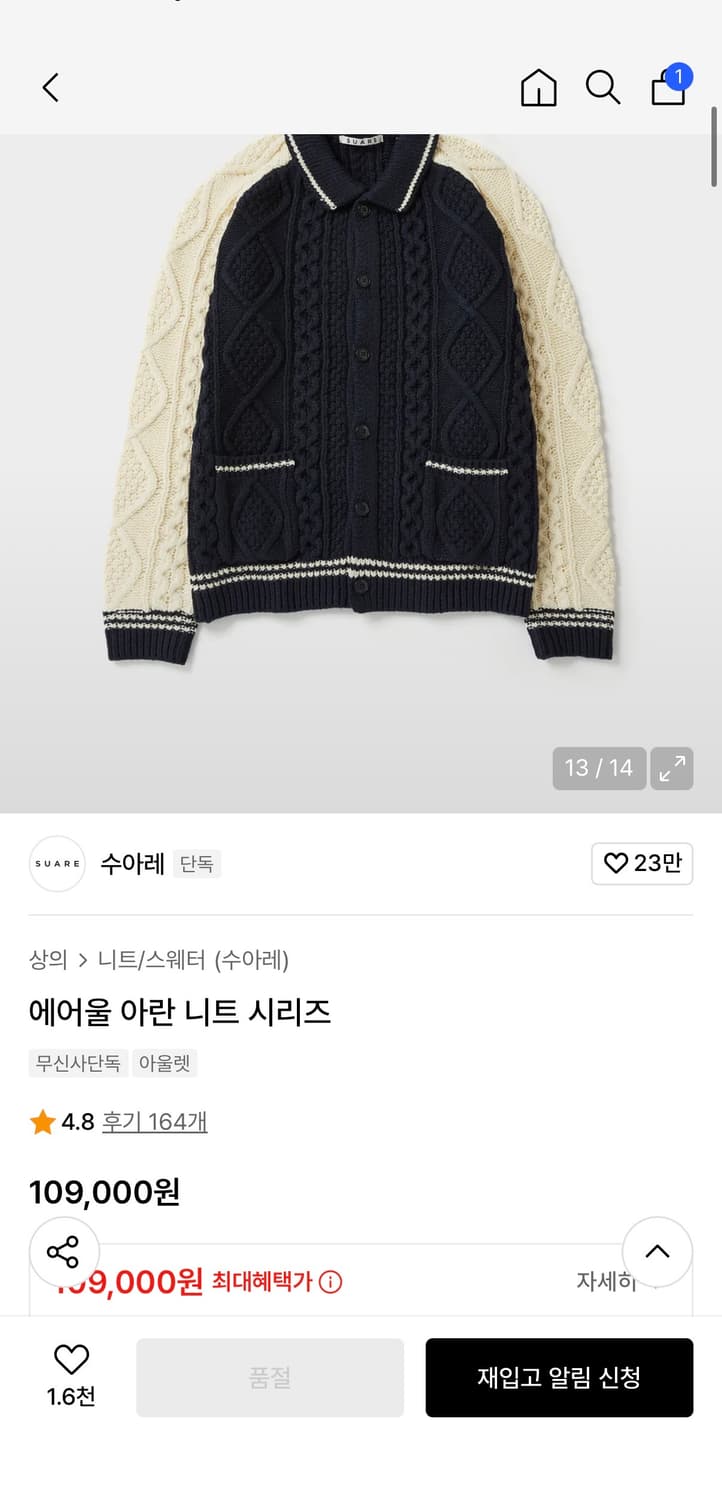Tap the SUARE brand logo circle
This screenshot has height=1500, width=722.
click(57, 863)
